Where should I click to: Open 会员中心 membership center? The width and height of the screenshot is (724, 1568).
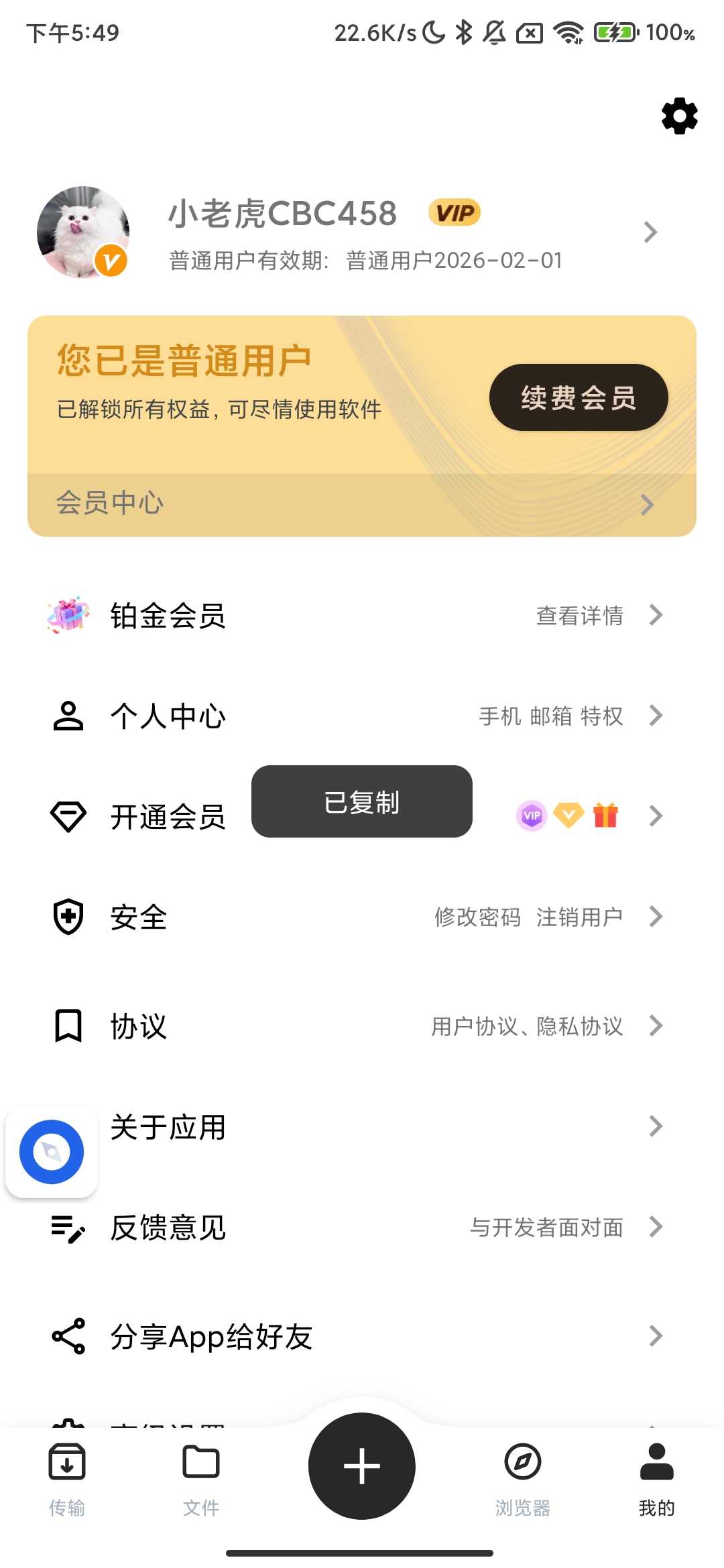361,504
